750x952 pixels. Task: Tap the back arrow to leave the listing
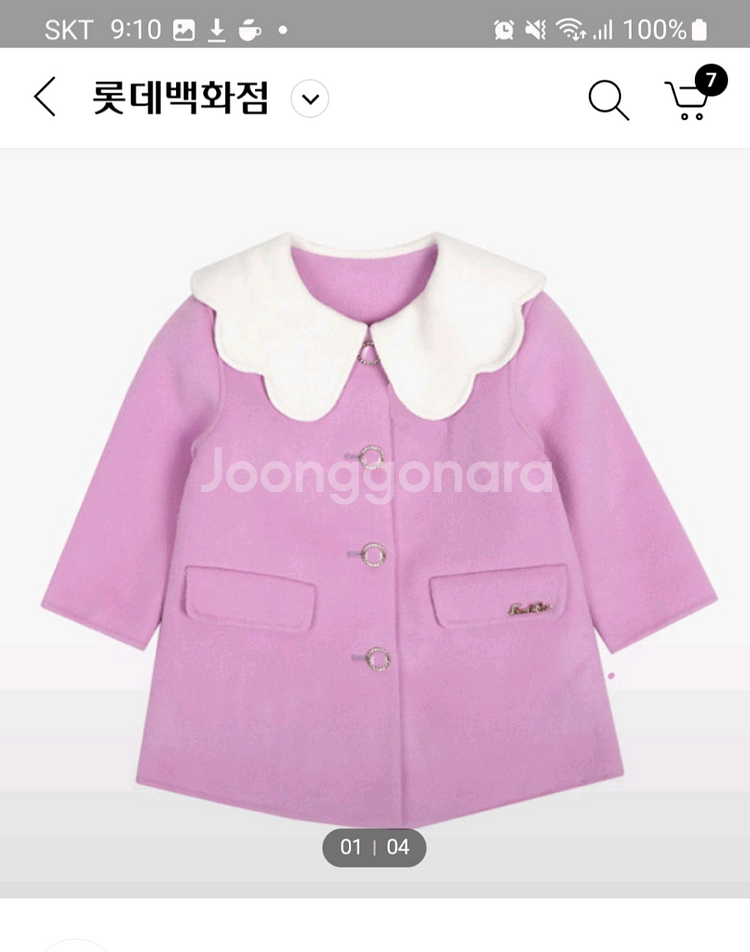(x=44, y=98)
